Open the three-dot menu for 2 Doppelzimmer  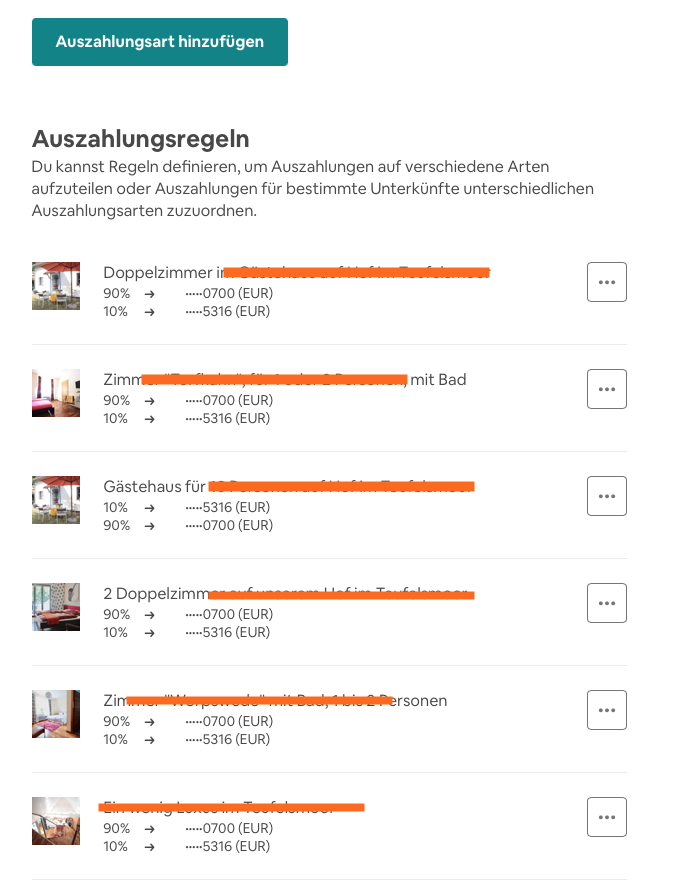tap(606, 603)
